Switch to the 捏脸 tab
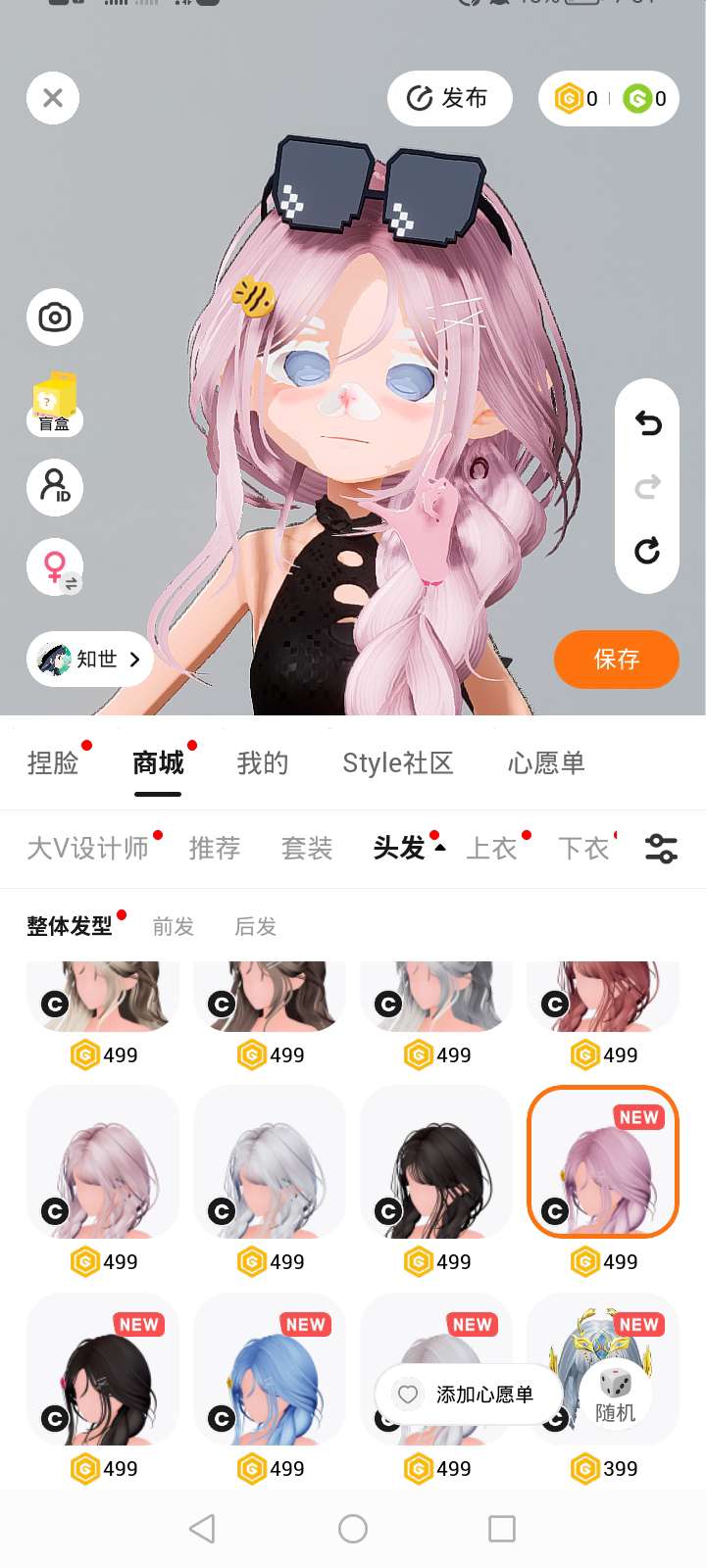The width and height of the screenshot is (706, 1568). tap(53, 762)
